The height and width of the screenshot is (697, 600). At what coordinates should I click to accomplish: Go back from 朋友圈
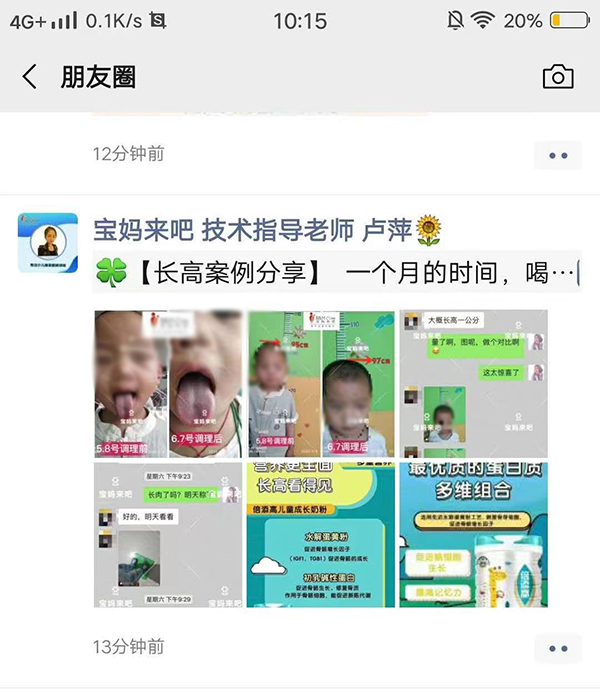tap(30, 77)
